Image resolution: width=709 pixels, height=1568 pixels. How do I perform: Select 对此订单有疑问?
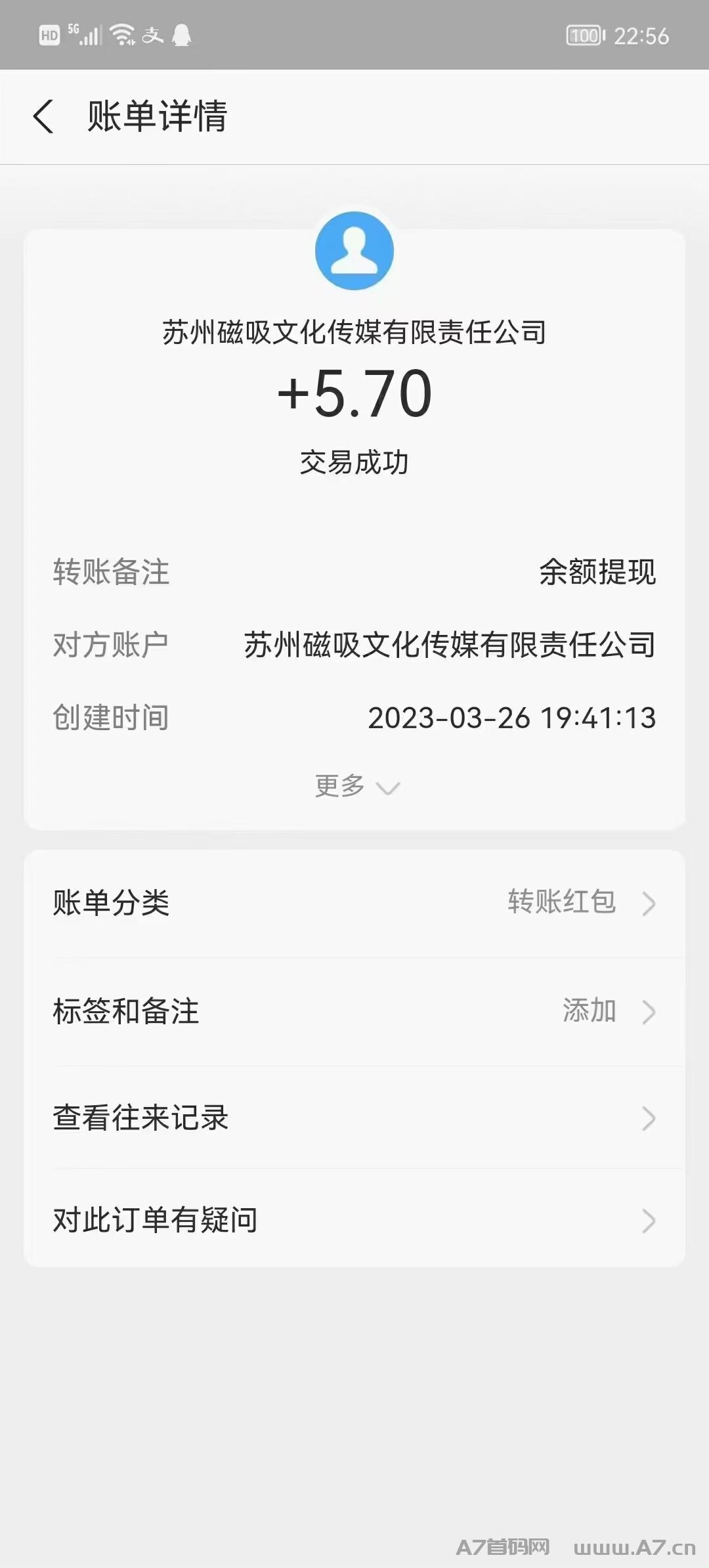[354, 1220]
